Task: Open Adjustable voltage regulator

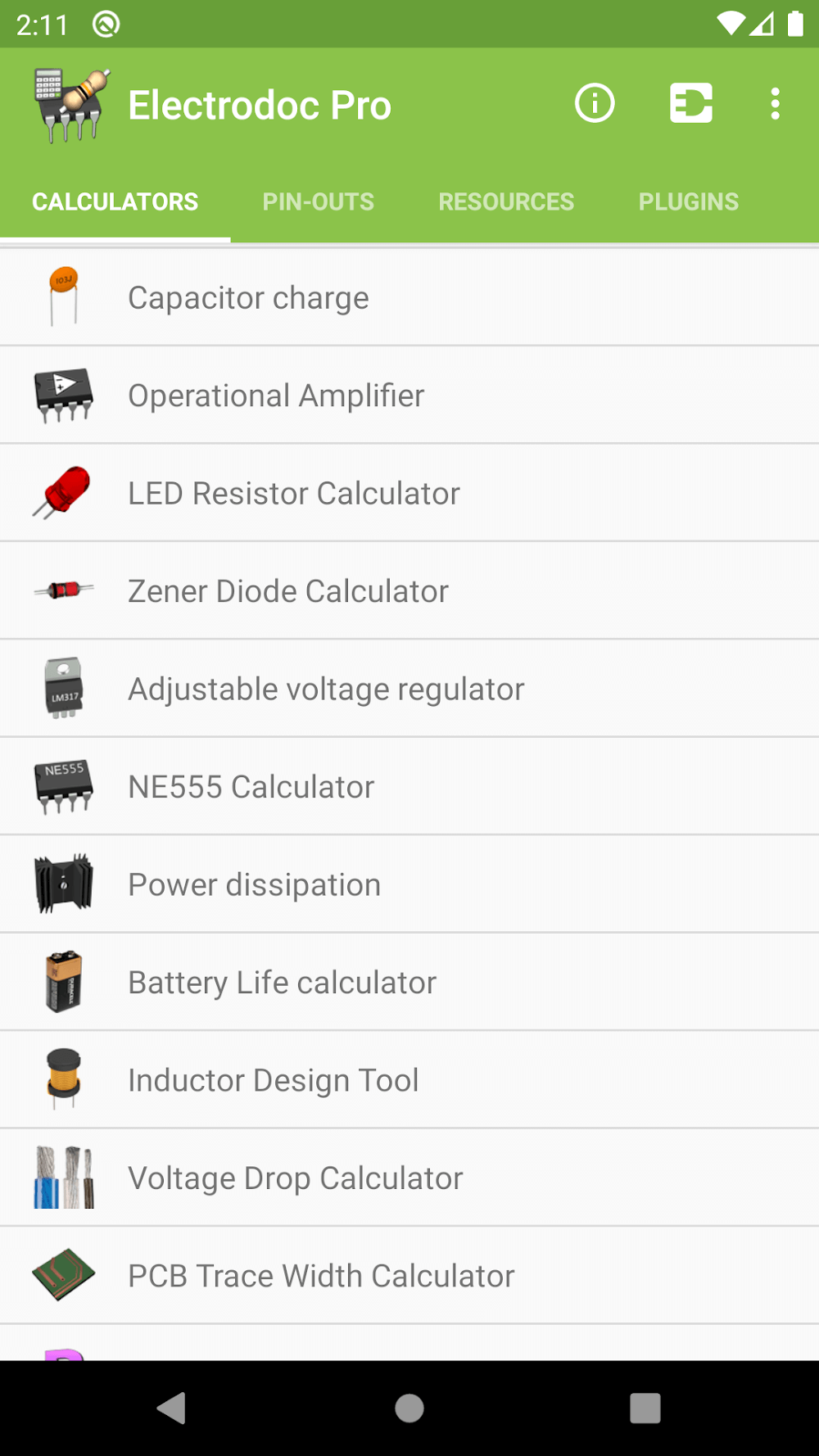Action: click(x=409, y=689)
